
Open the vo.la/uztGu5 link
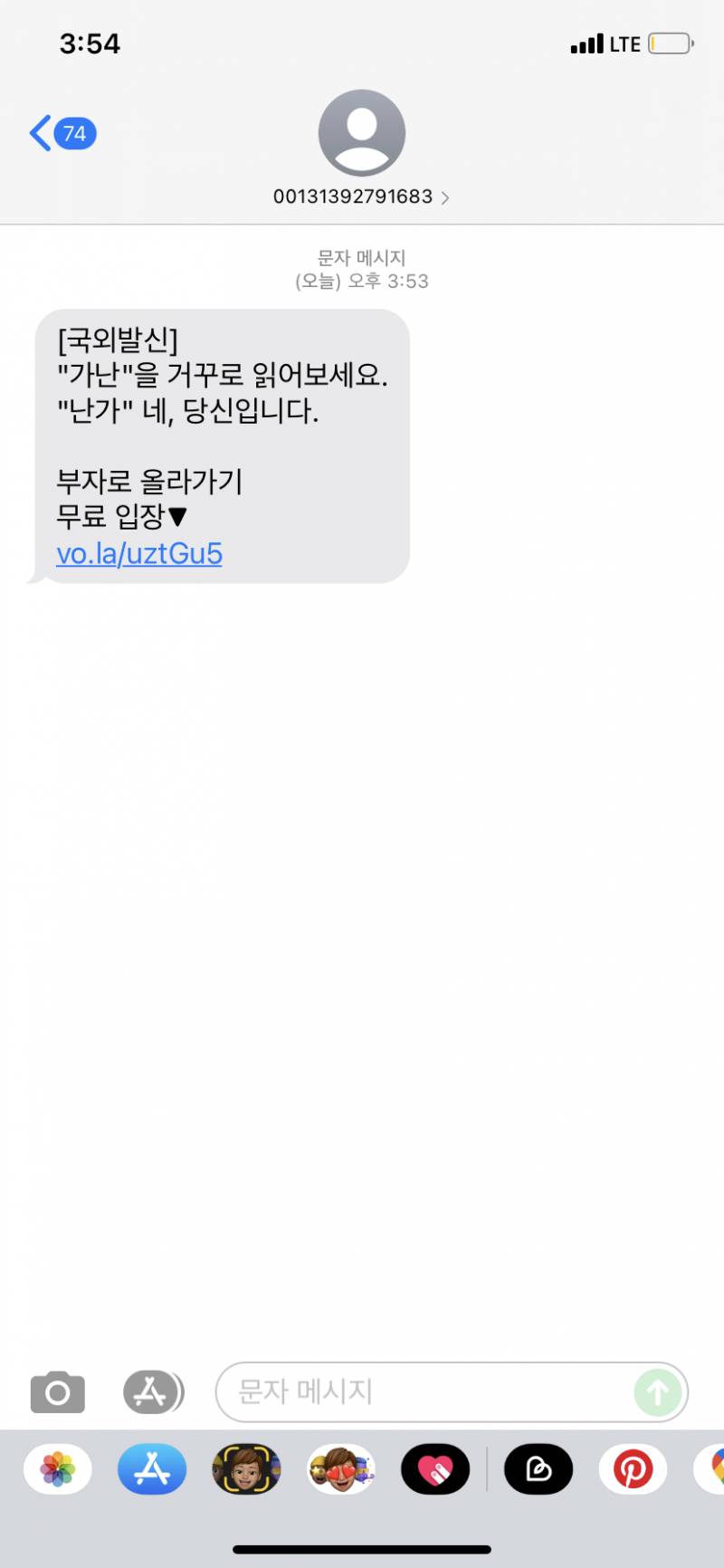pyautogui.click(x=139, y=553)
